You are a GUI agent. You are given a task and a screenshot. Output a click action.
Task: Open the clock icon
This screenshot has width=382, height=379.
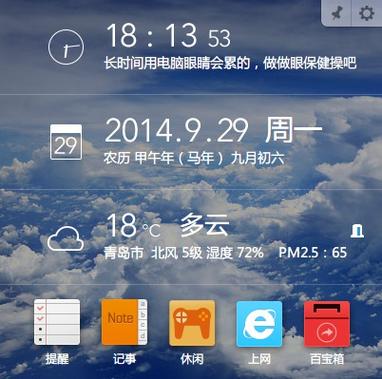coord(66,47)
